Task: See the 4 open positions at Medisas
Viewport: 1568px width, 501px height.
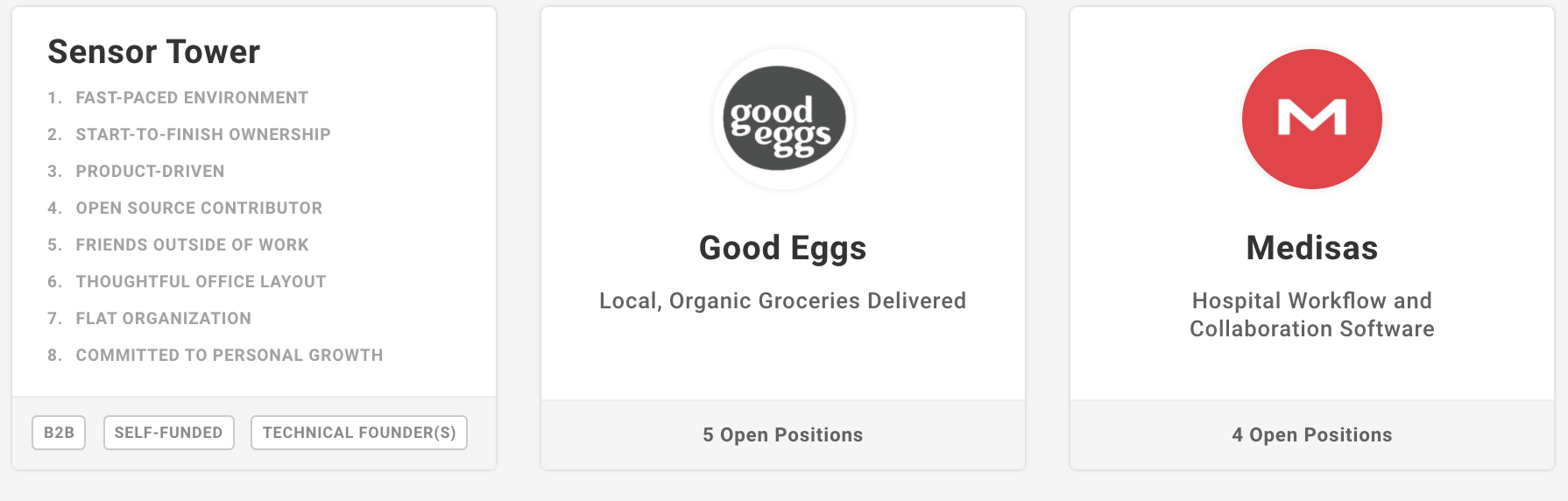Action: click(1311, 435)
